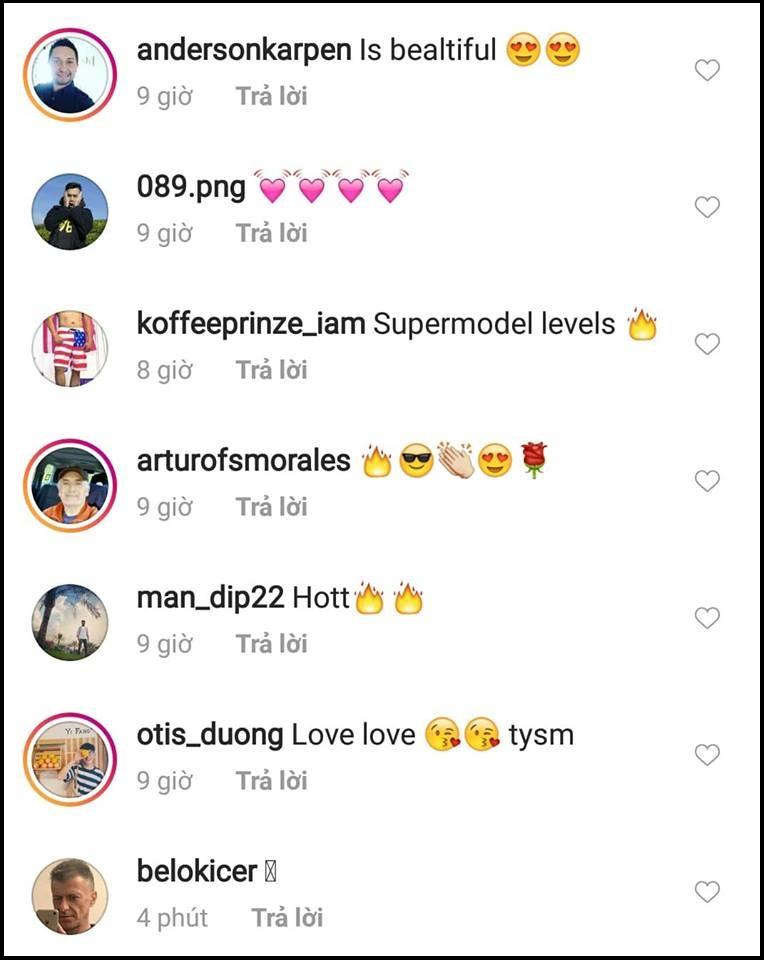764x960 pixels.
Task: Like arturofsmorales's emoji comment
Action: coord(707,482)
